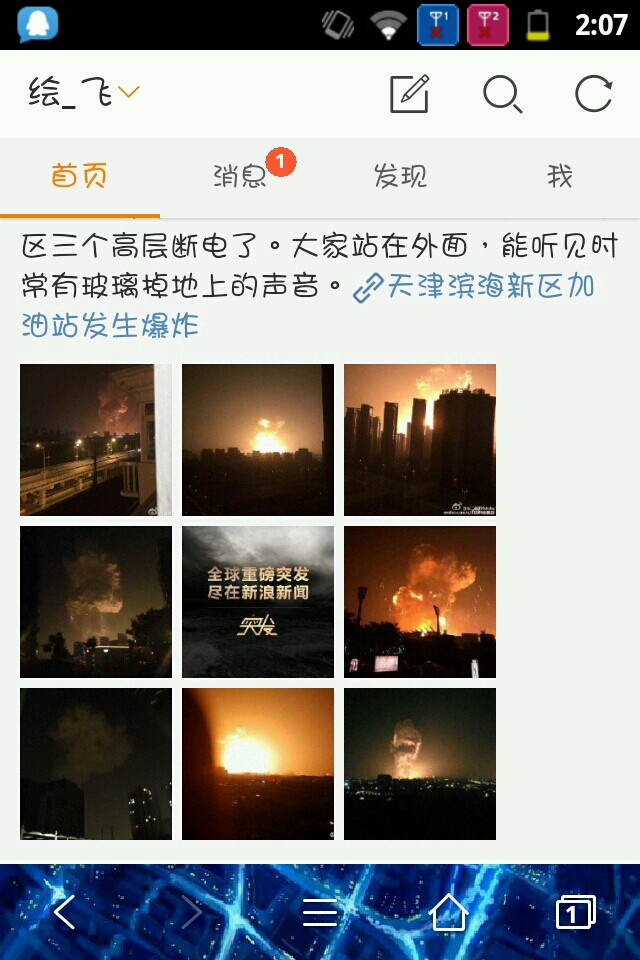Refresh the home feed
640x960 pixels.
pyautogui.click(x=593, y=94)
